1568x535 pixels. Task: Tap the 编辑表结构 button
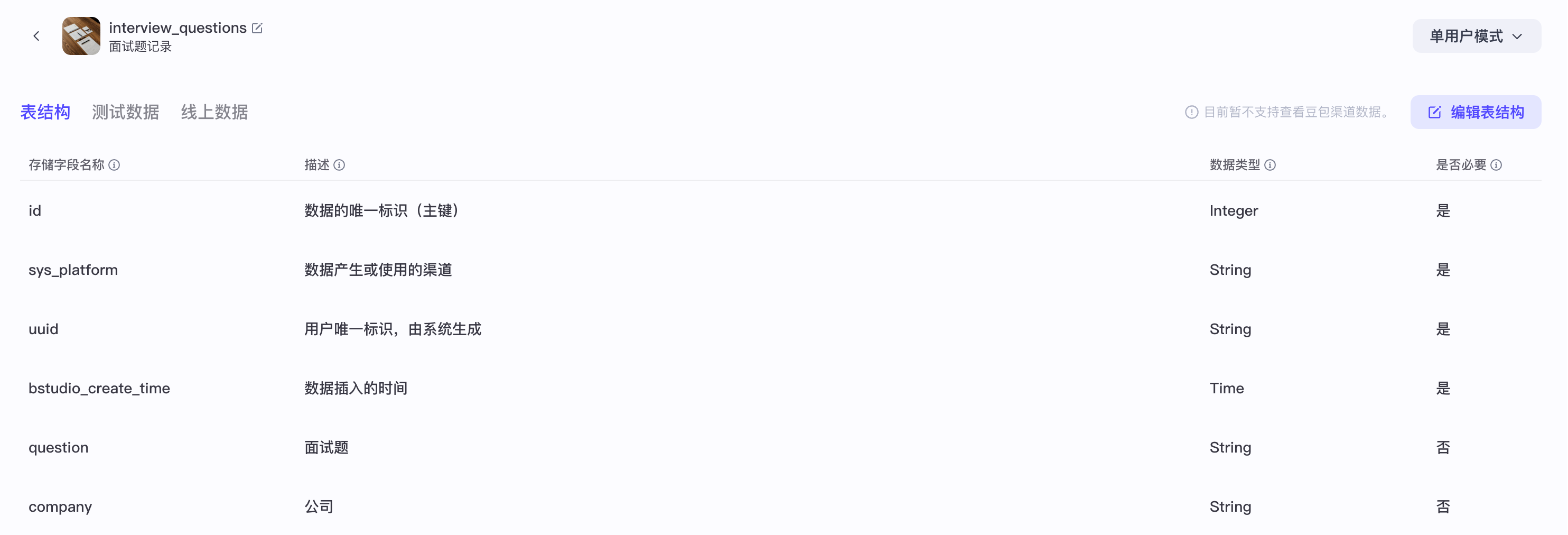pyautogui.click(x=1476, y=112)
